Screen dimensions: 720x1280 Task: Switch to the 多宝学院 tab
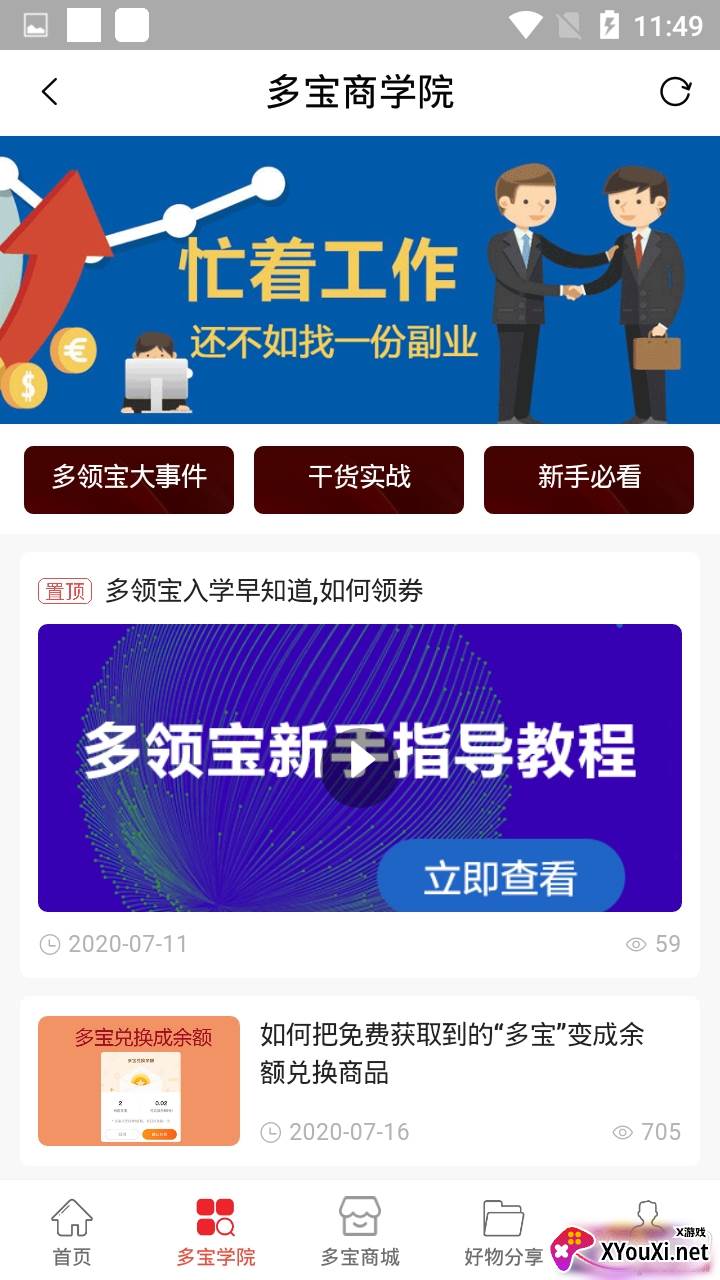click(216, 1232)
